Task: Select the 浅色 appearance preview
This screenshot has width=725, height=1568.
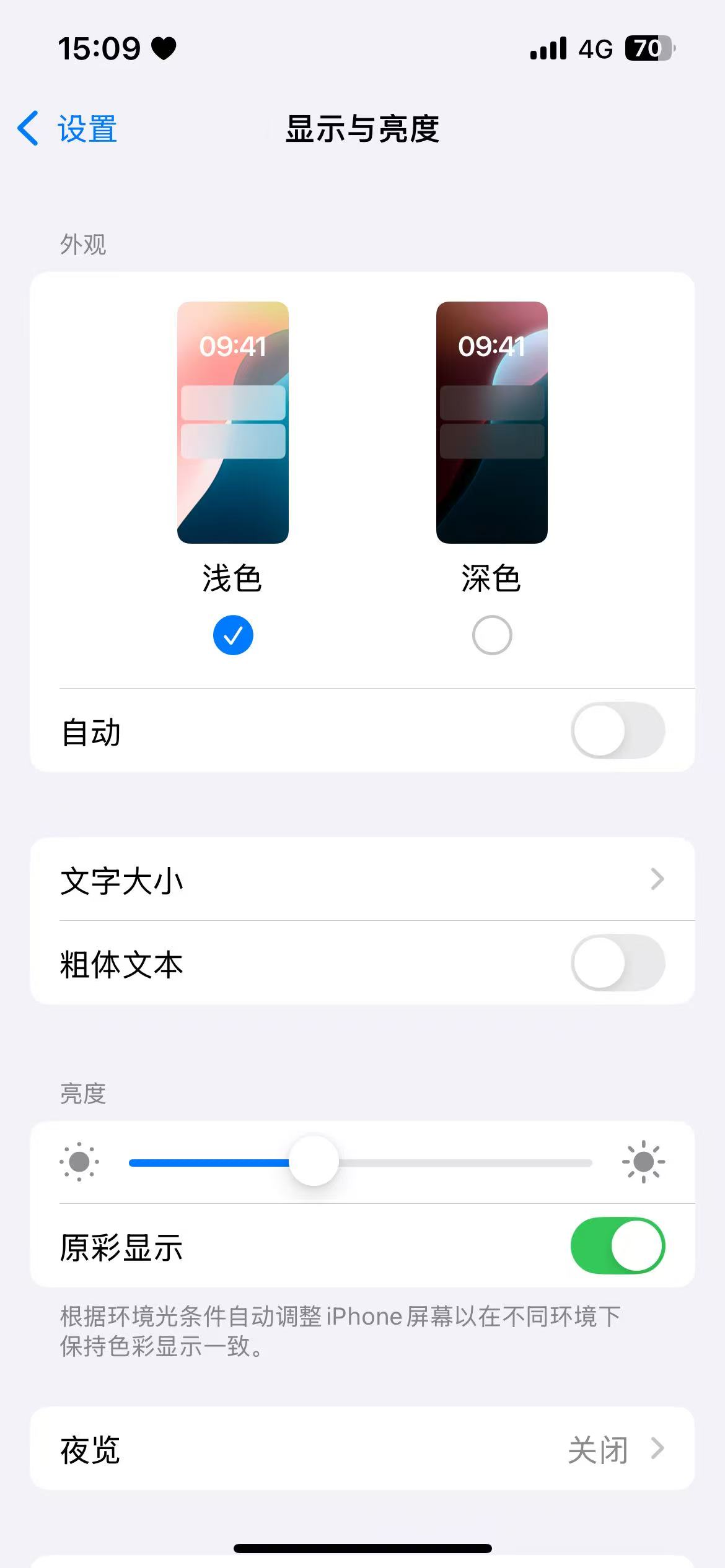Action: [x=233, y=422]
